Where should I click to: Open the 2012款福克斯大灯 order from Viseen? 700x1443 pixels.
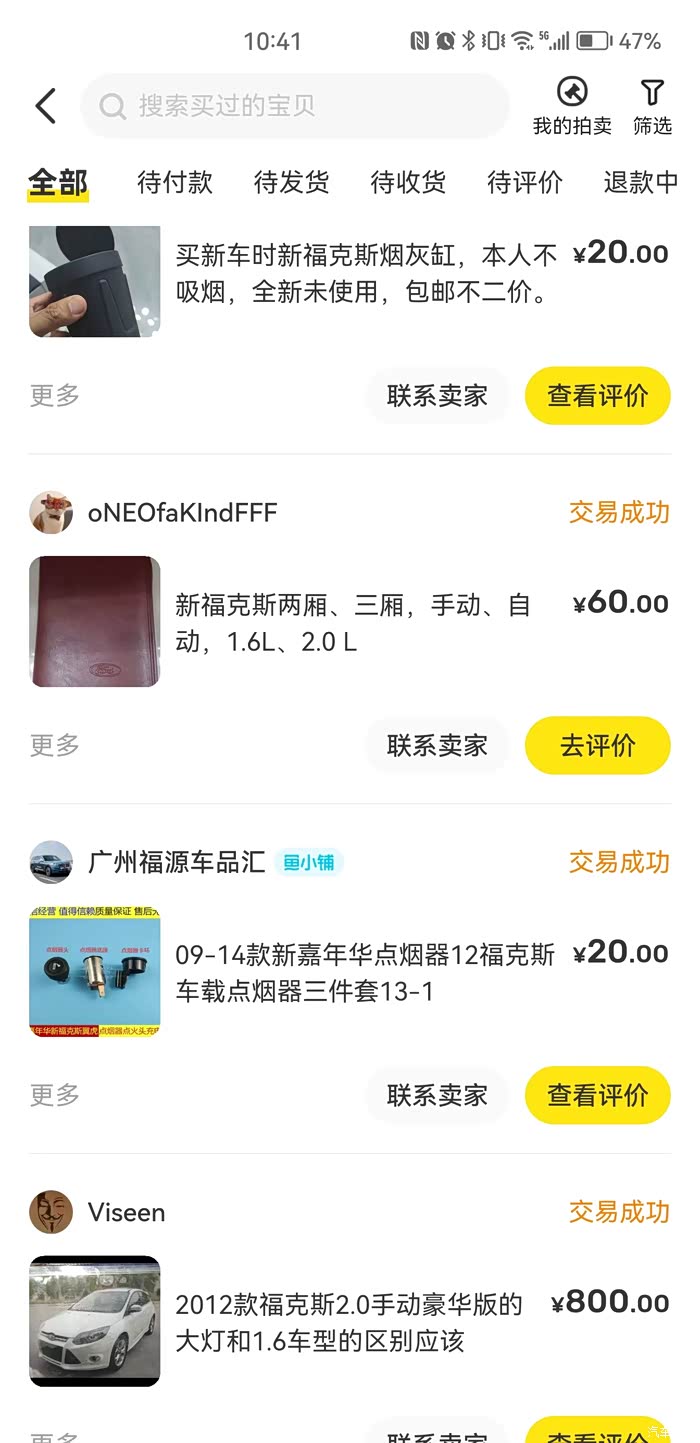pos(350,1322)
